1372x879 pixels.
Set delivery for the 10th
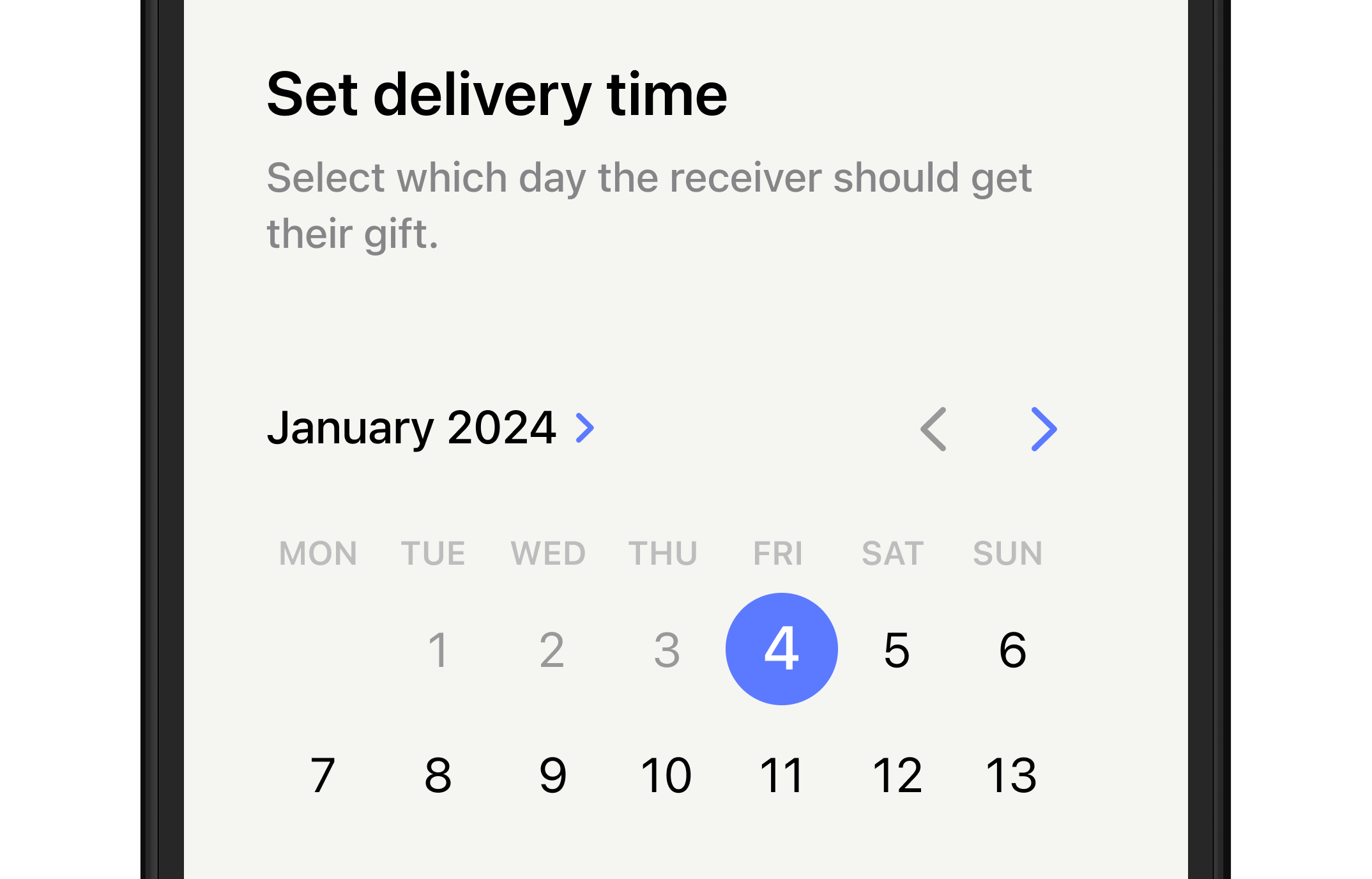click(x=666, y=776)
